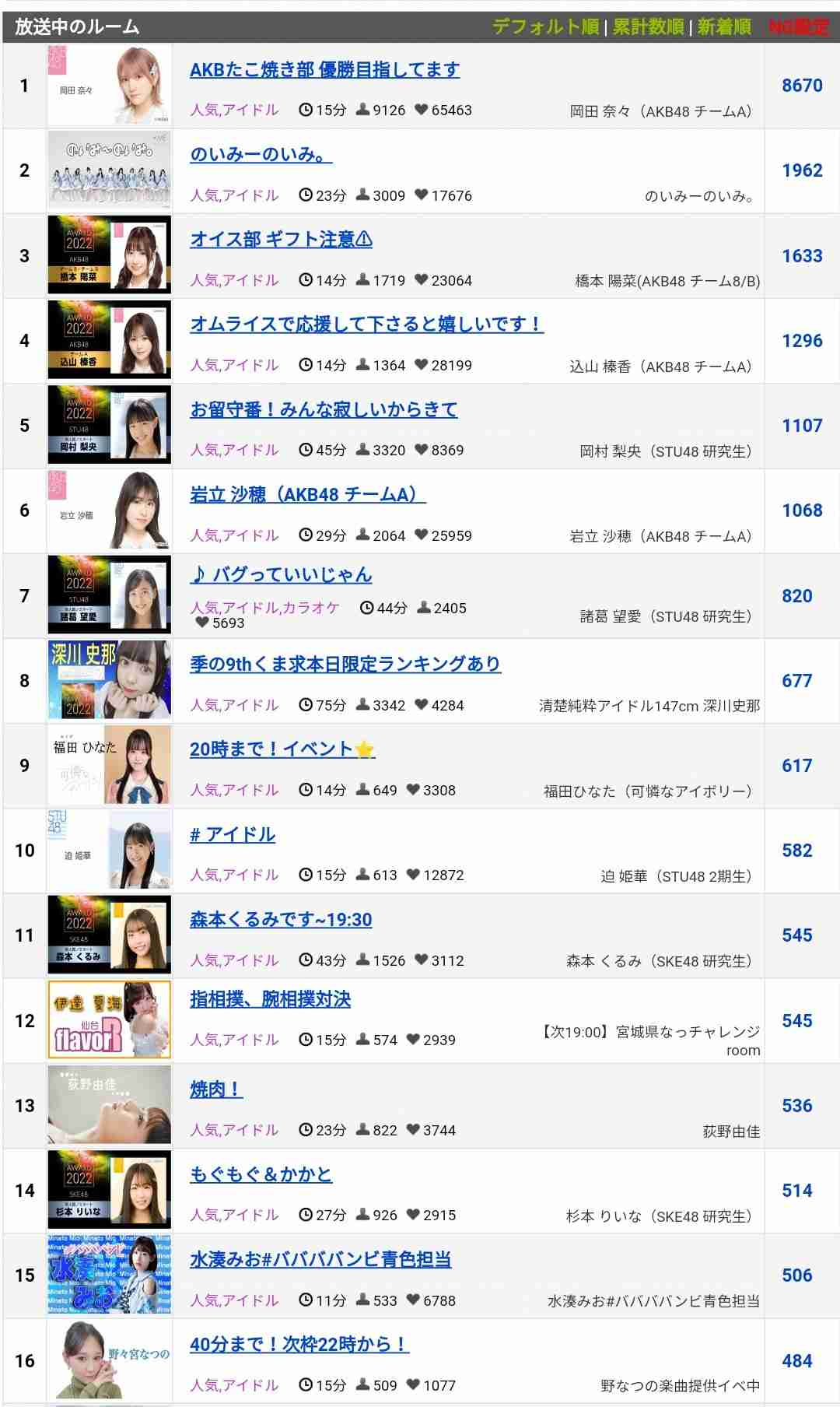
Task: Open the のいみーのいみ。 room link
Action: pos(261,155)
